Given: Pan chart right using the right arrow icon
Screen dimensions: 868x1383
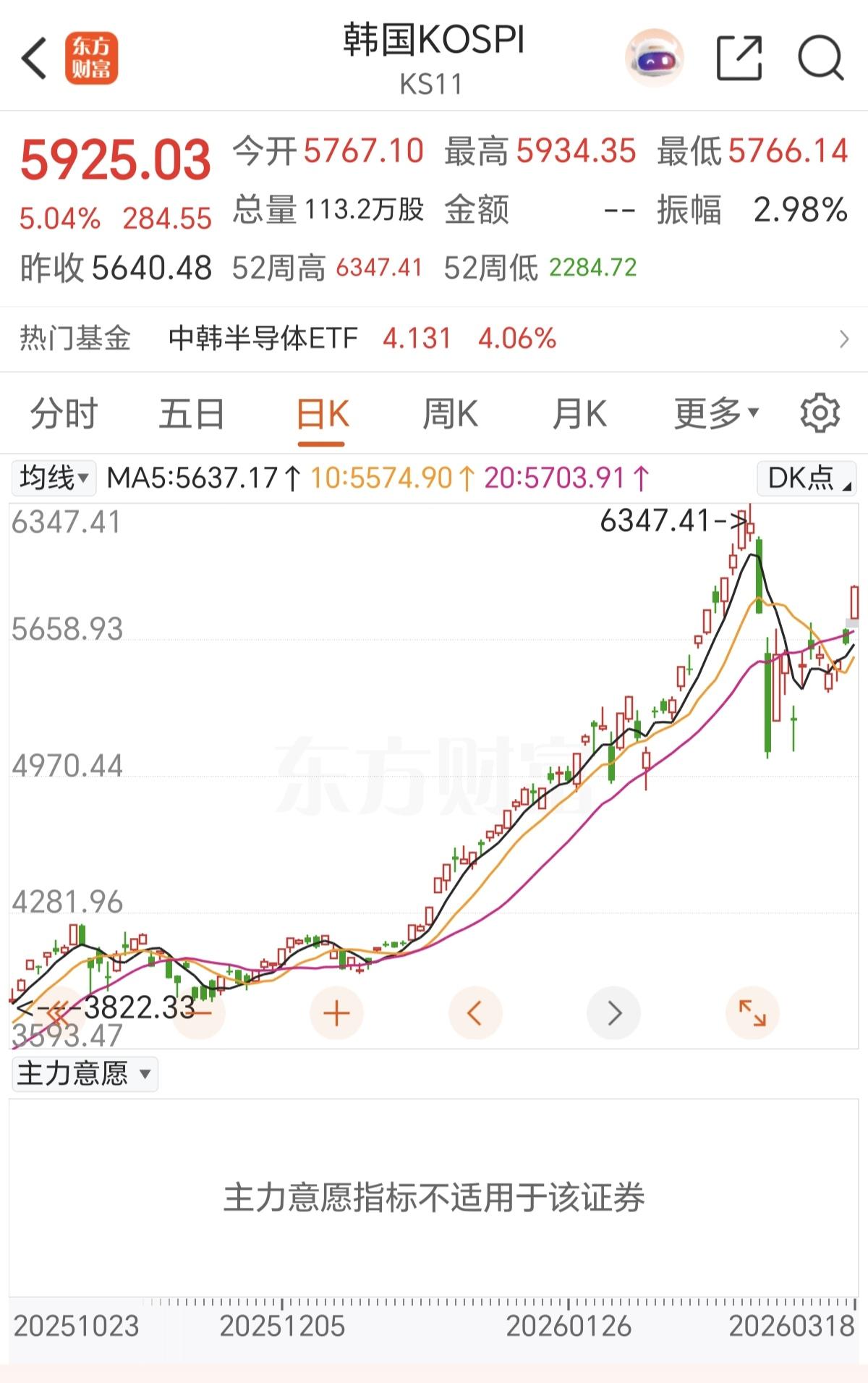Looking at the screenshot, I should tap(613, 1013).
